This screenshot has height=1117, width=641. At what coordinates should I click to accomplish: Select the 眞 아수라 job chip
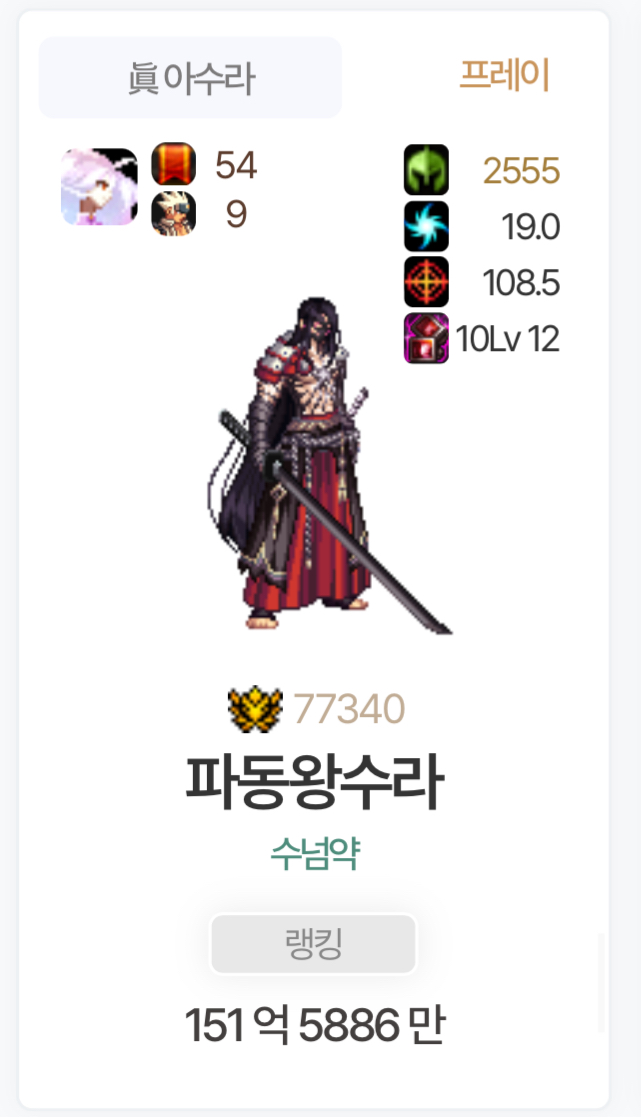[x=190, y=78]
